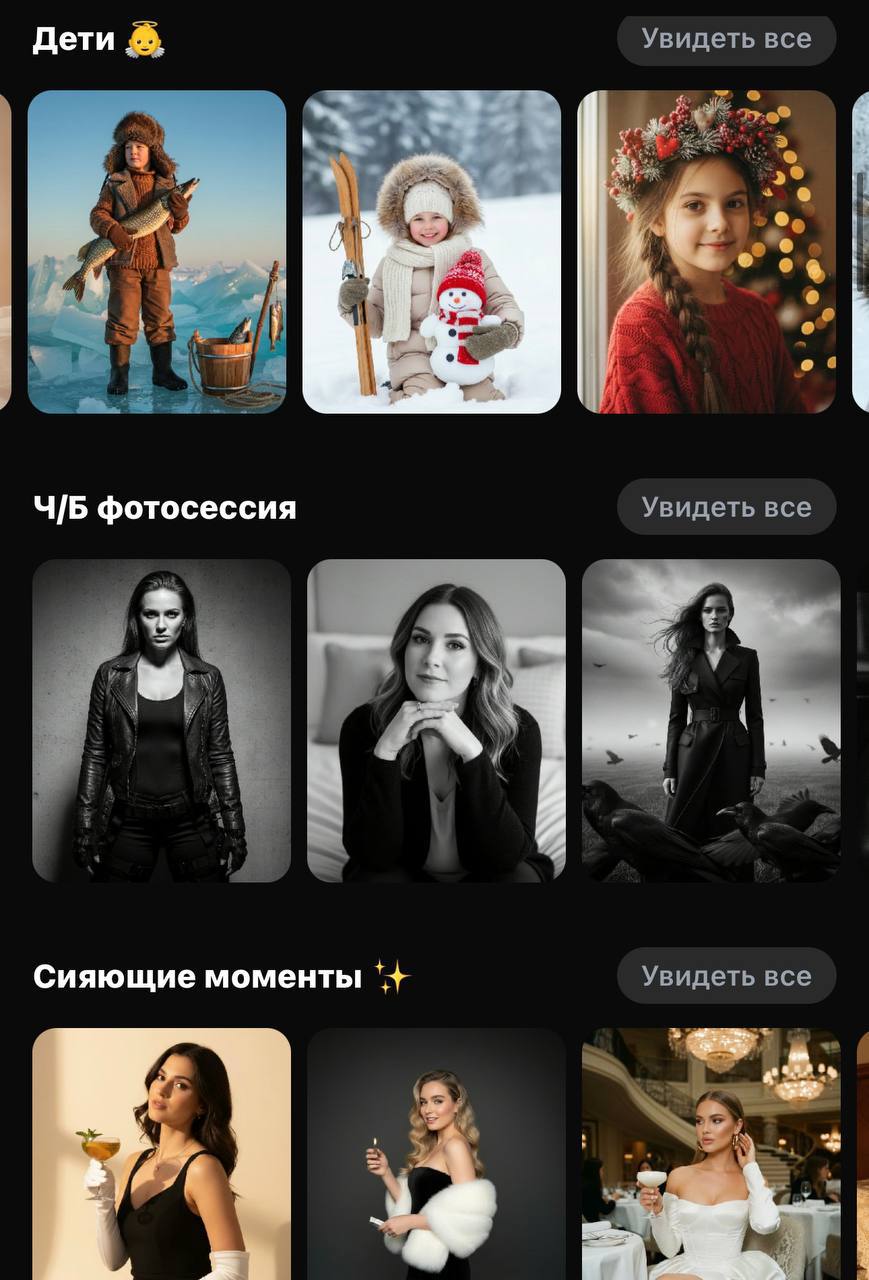Pick the woman with cocktail and white gloves
869x1280 pixels.
[162, 1154]
